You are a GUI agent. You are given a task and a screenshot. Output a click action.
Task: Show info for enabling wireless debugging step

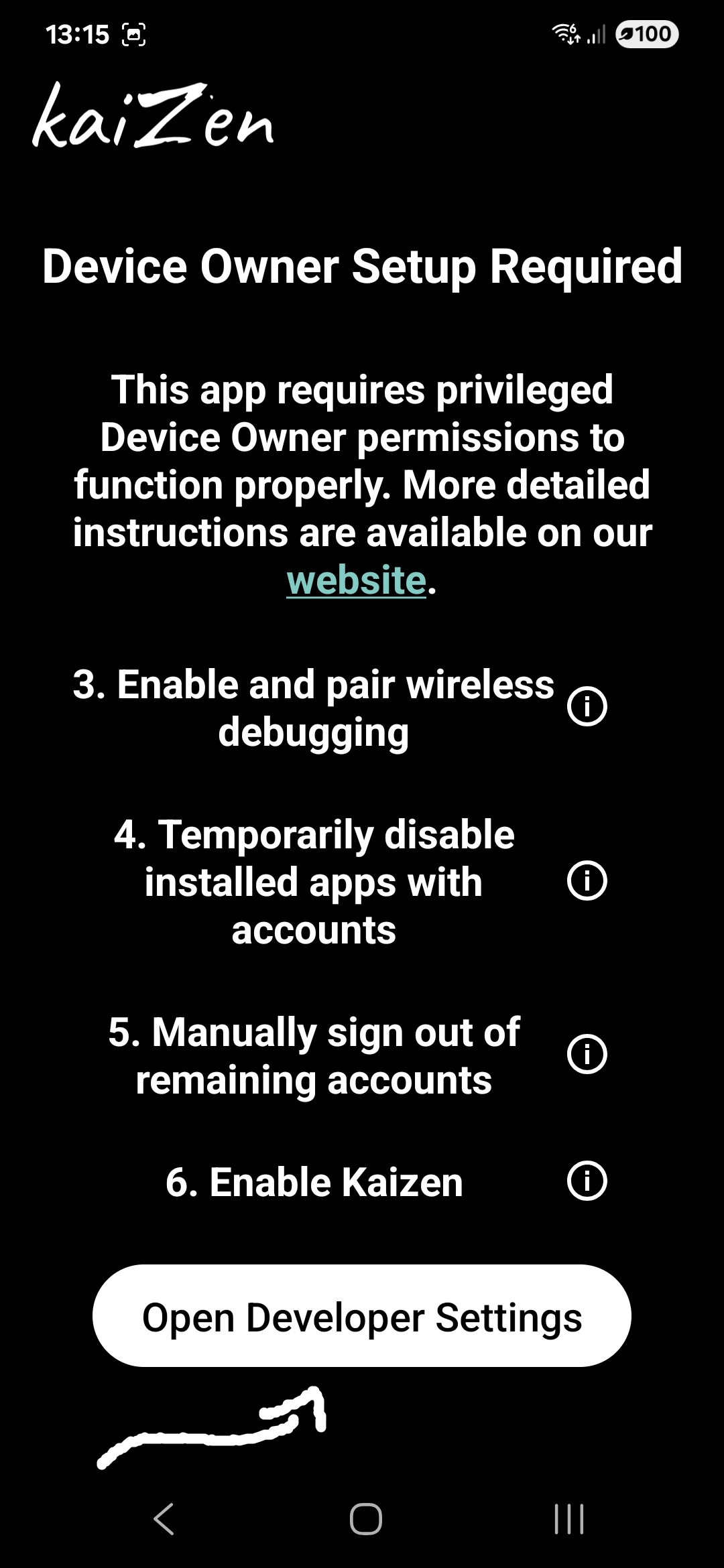click(587, 706)
